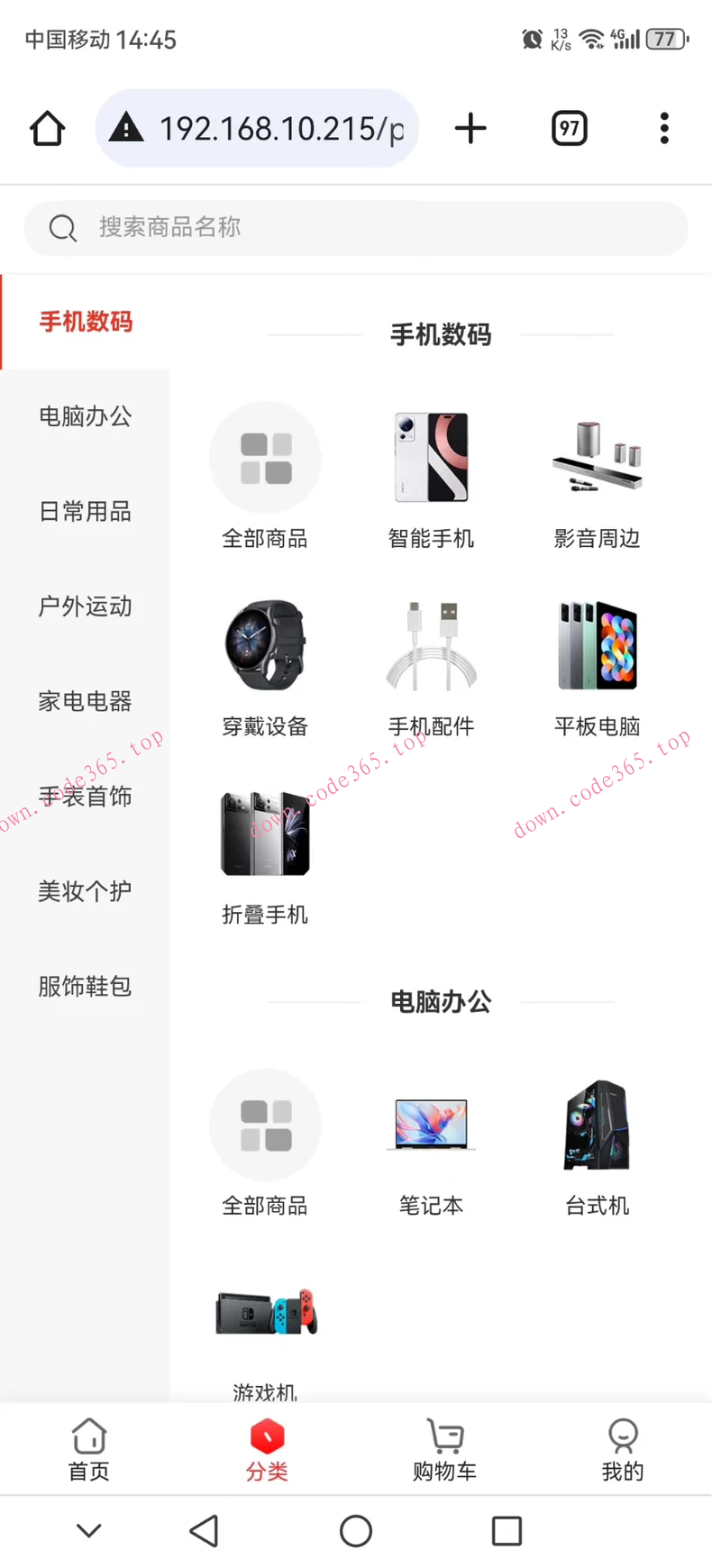Open 户外运动 category in sidebar
712x1568 pixels.
(85, 606)
